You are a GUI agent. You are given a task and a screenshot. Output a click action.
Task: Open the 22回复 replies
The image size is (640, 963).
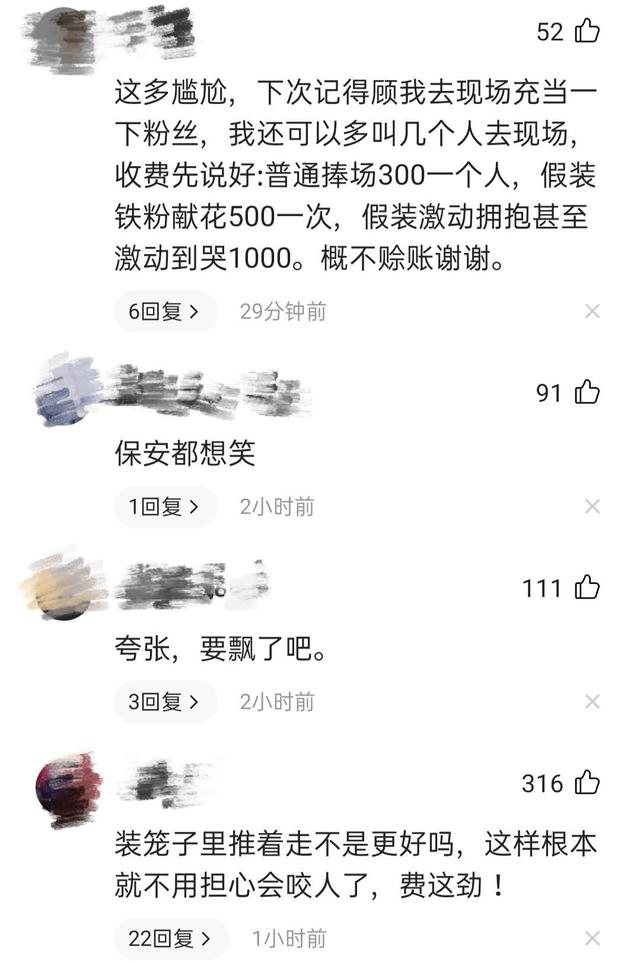tap(171, 939)
